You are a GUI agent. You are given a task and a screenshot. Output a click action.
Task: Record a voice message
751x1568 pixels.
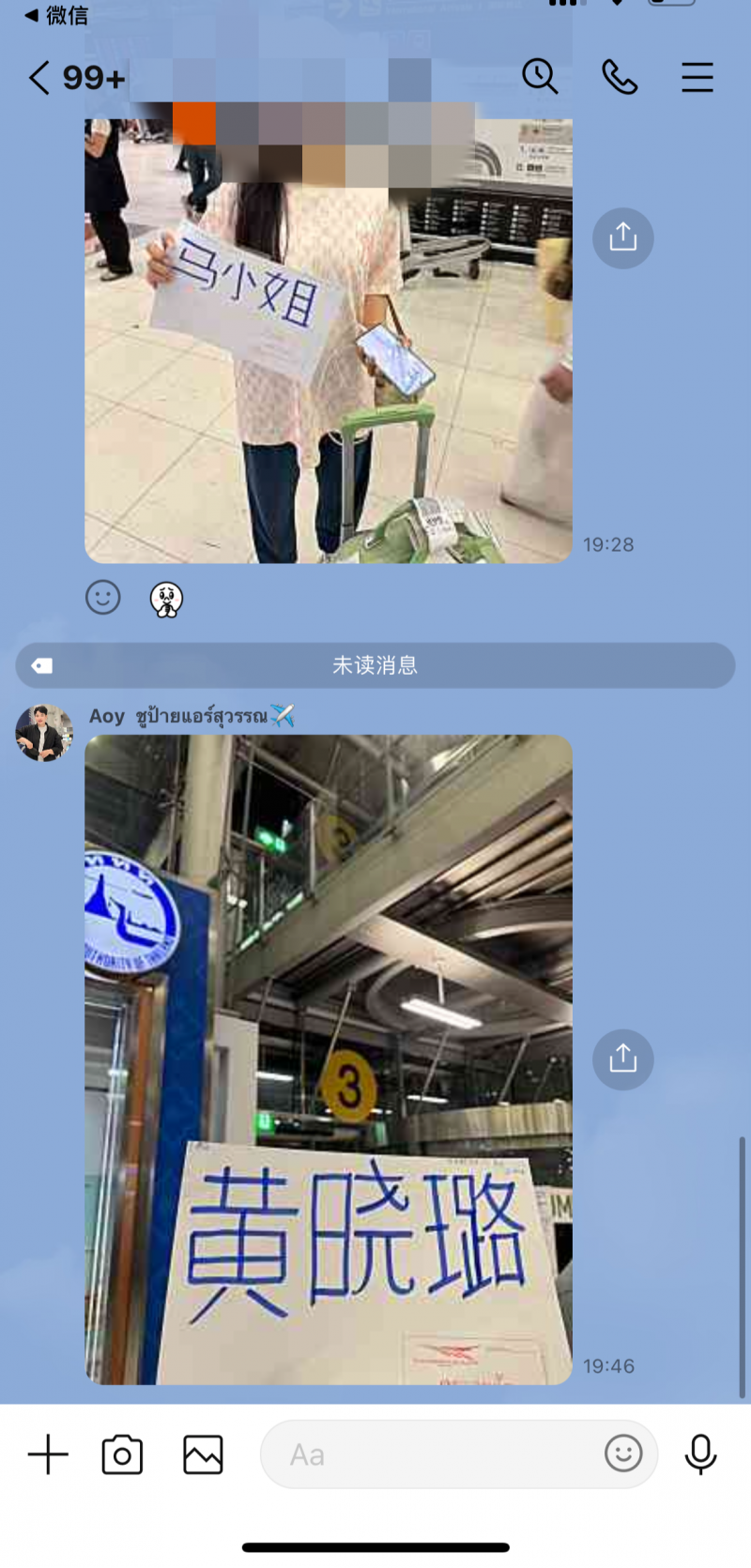pyautogui.click(x=700, y=1454)
